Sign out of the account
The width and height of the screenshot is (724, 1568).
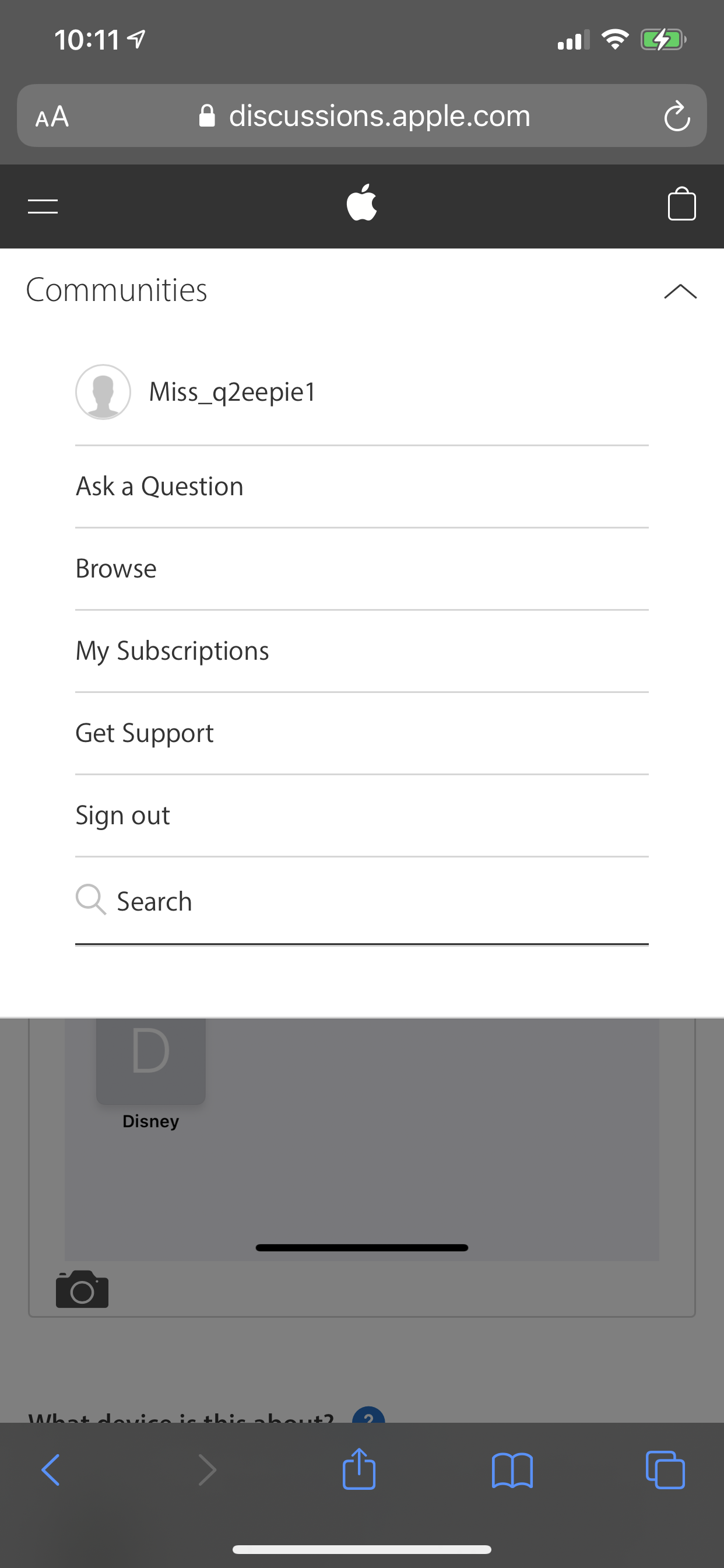123,815
